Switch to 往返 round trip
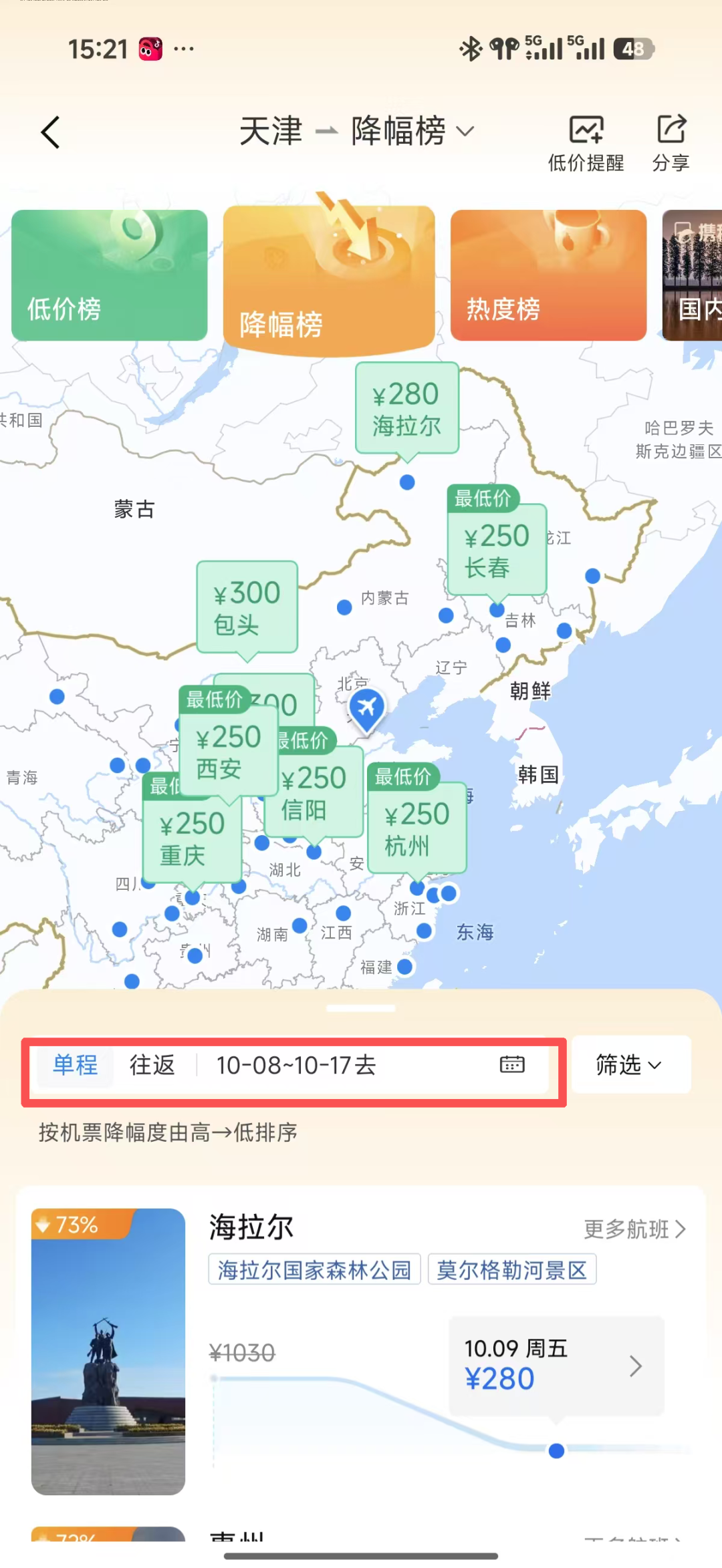Screen dimensions: 722x1568 152,1065
